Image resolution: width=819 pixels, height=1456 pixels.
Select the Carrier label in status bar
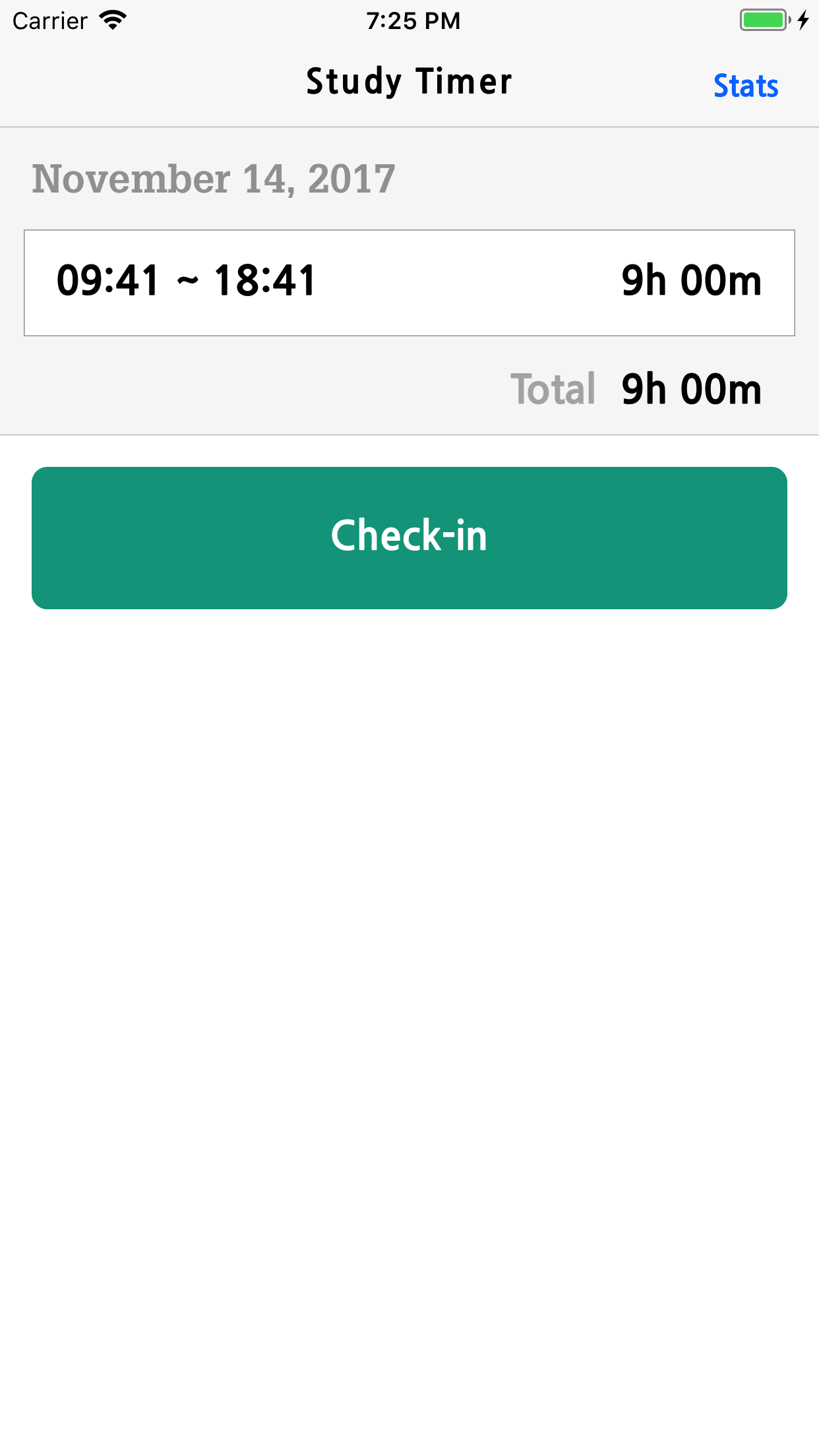pos(49,20)
